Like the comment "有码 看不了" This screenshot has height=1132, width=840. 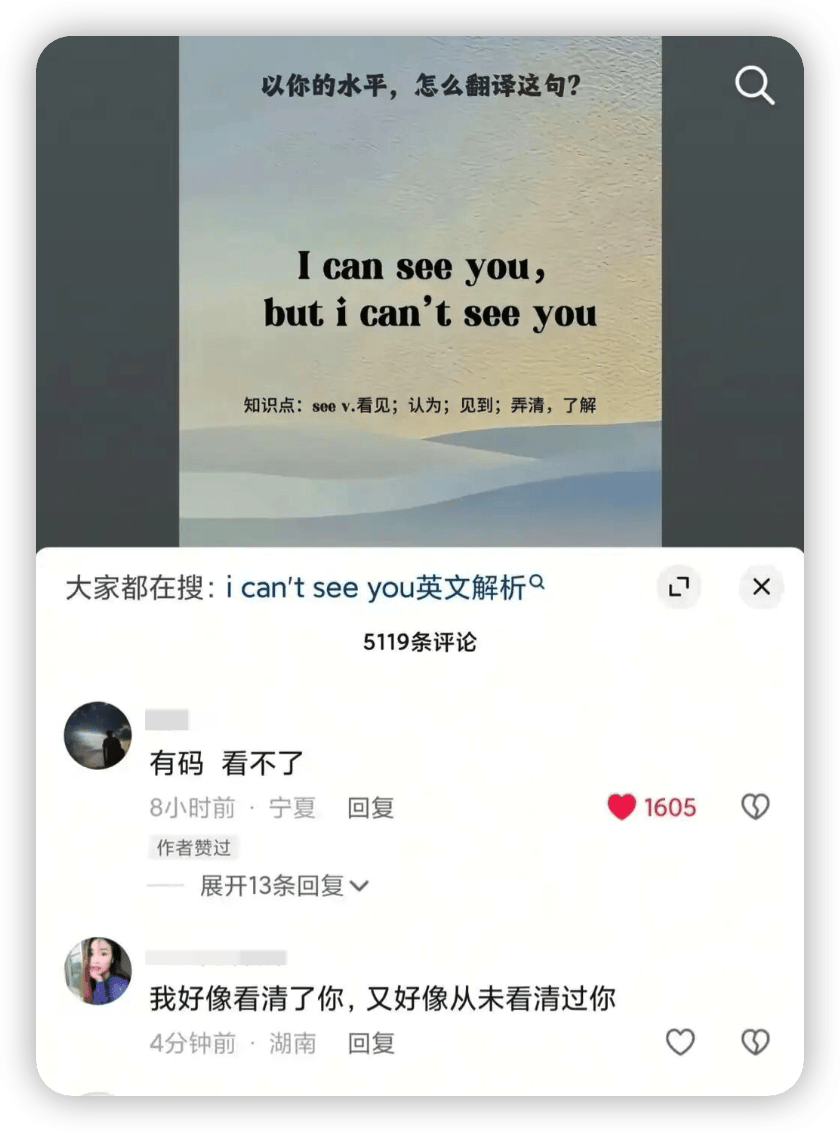coord(622,807)
